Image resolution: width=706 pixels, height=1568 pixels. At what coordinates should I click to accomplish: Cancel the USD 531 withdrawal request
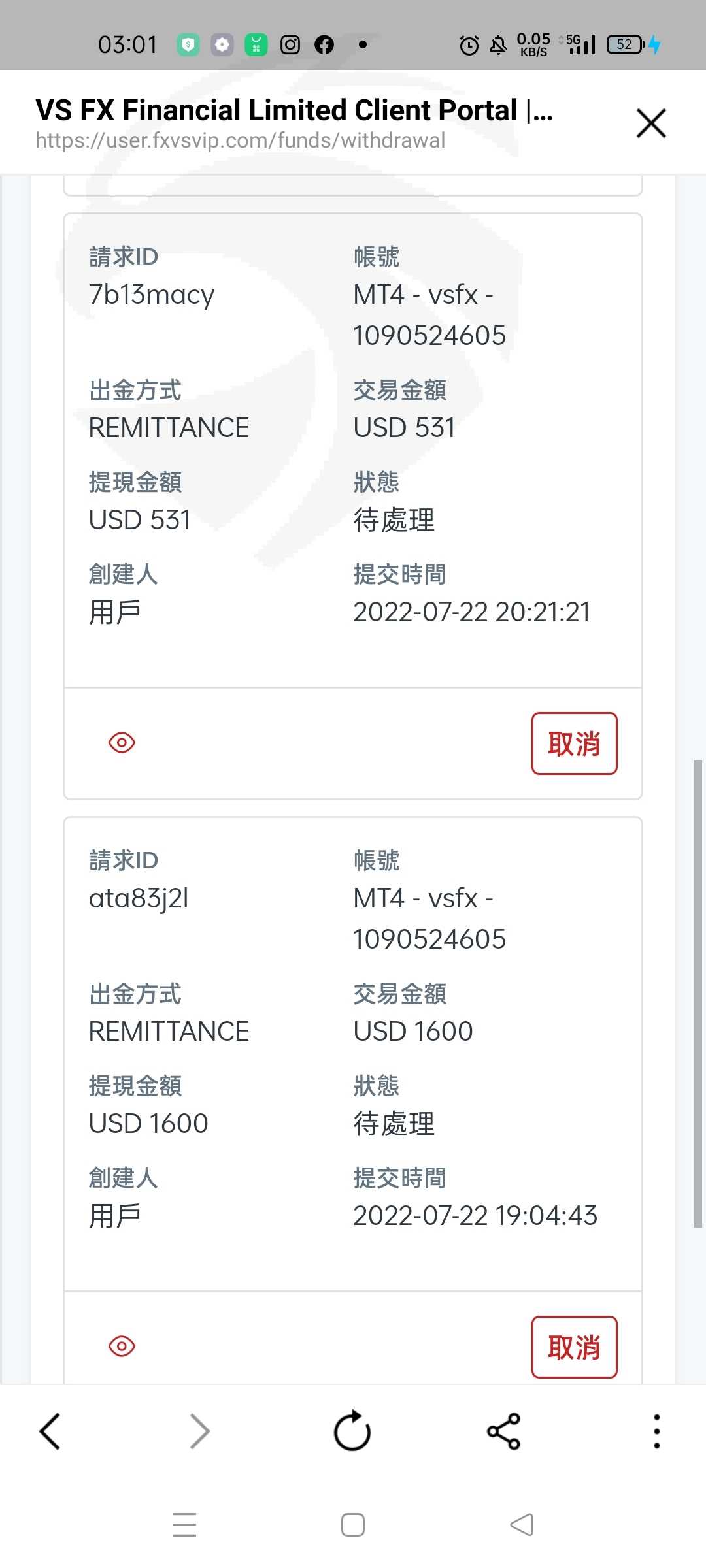[x=575, y=743]
